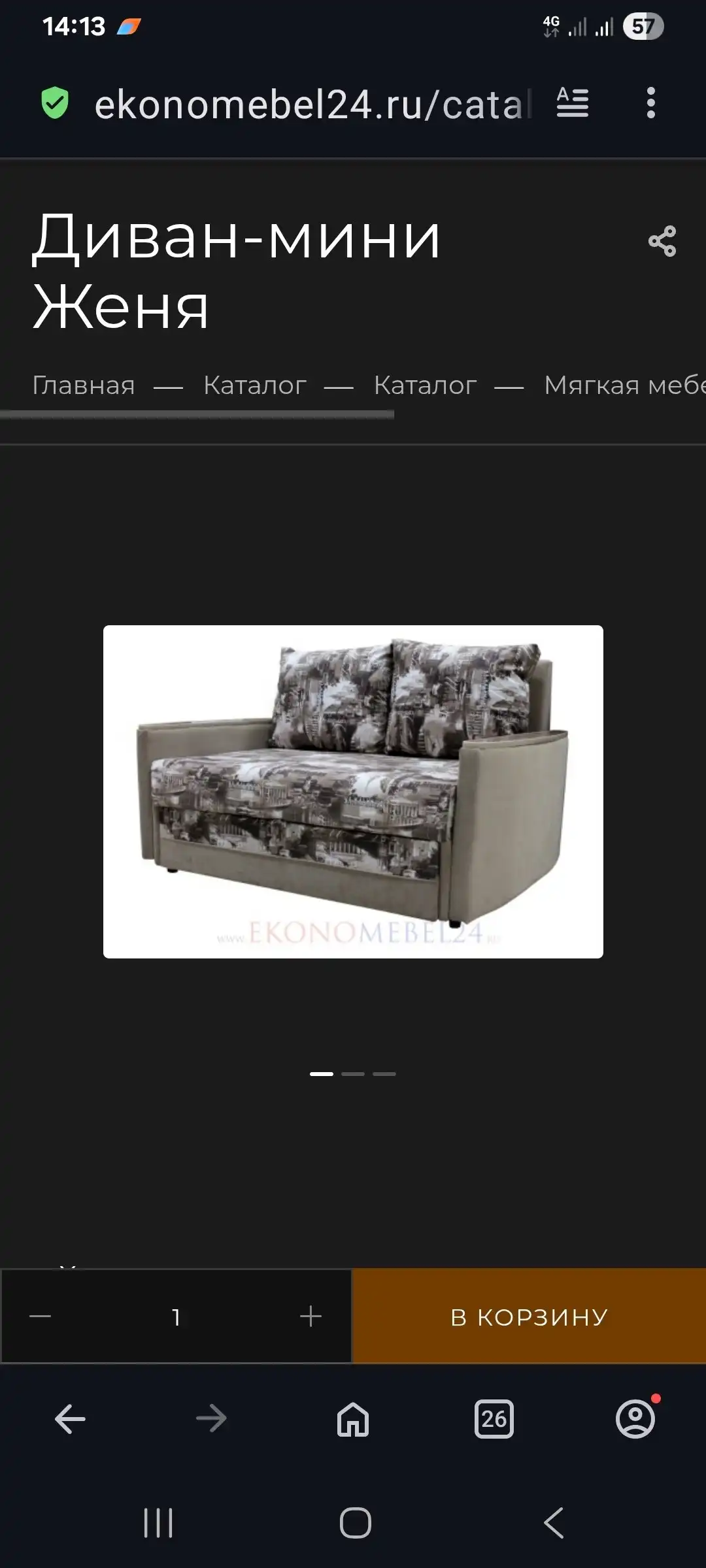Select the second image indicator

coord(353,1073)
